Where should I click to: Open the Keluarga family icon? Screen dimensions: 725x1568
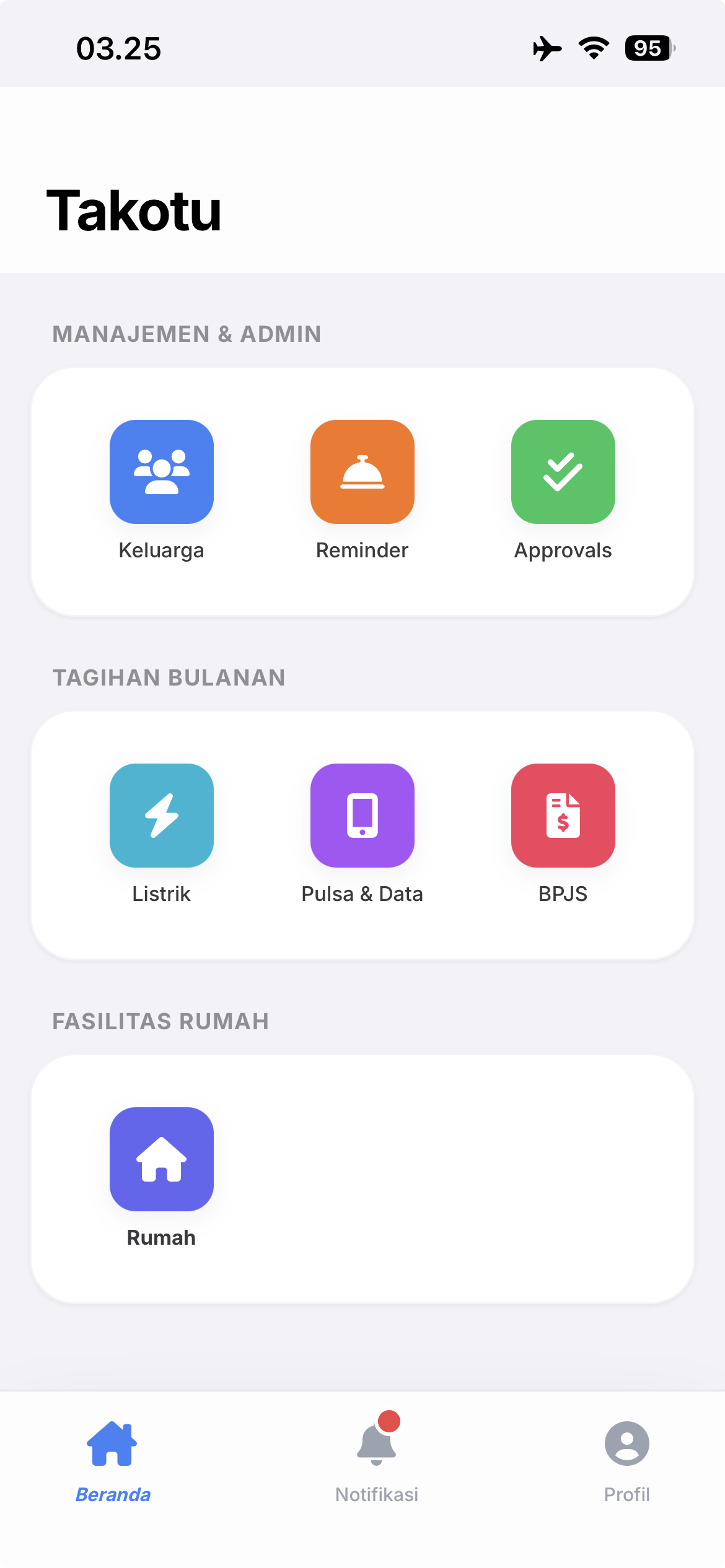click(162, 471)
